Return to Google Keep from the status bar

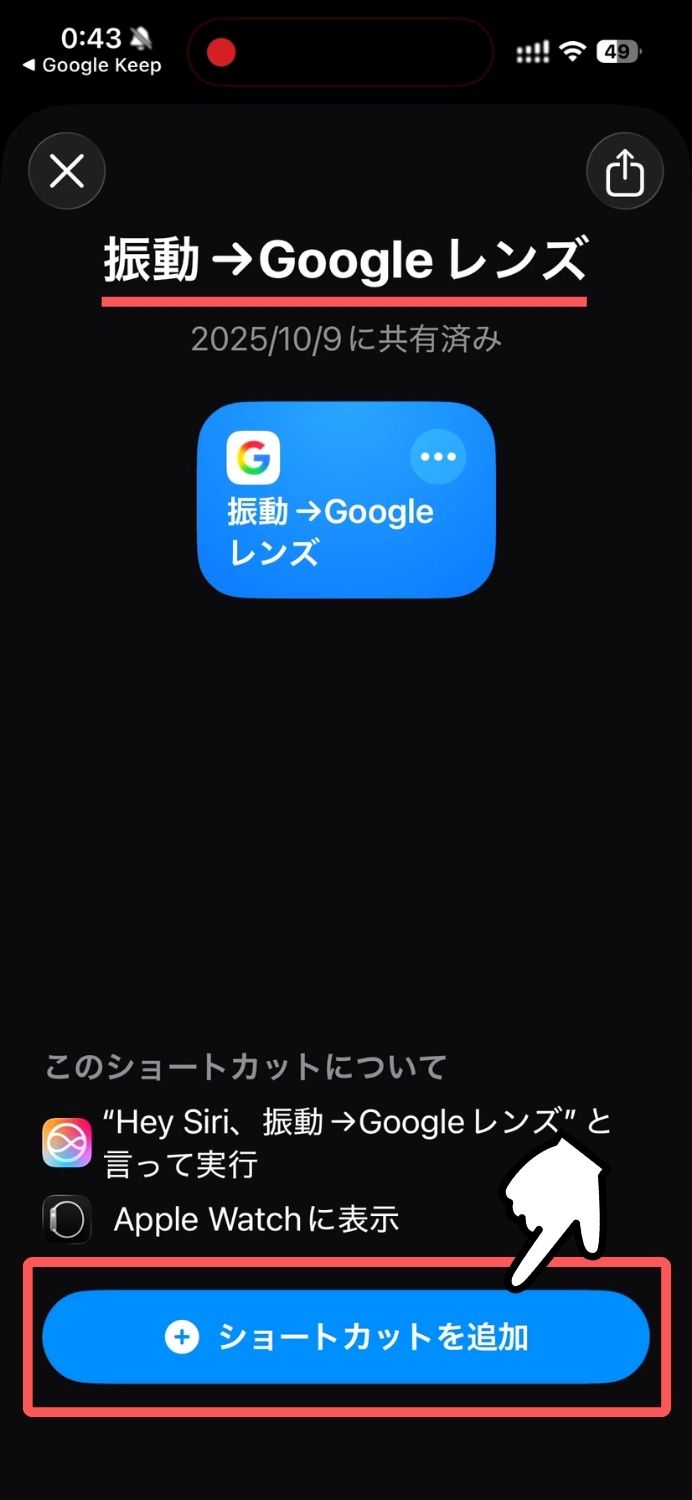(92, 66)
